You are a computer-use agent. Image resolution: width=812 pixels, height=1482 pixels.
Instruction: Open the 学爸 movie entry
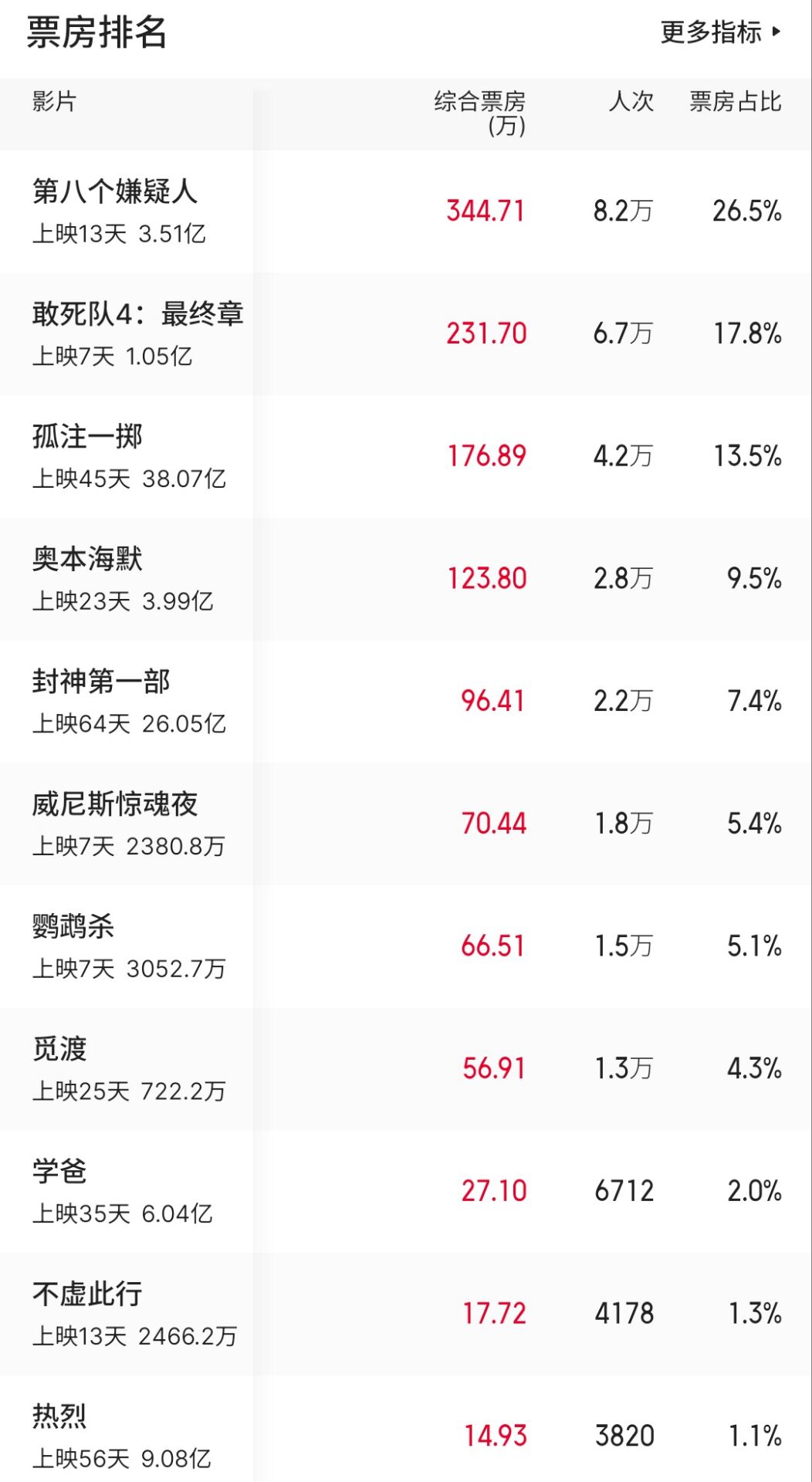[x=406, y=1191]
